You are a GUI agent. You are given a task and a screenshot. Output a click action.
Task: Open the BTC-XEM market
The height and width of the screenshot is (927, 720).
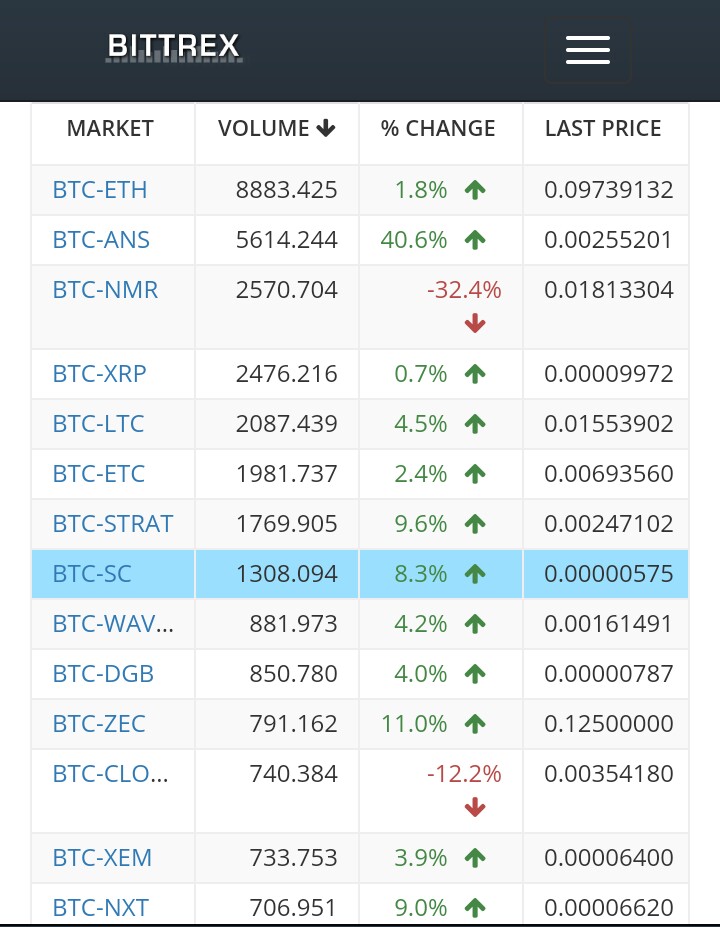point(102,858)
